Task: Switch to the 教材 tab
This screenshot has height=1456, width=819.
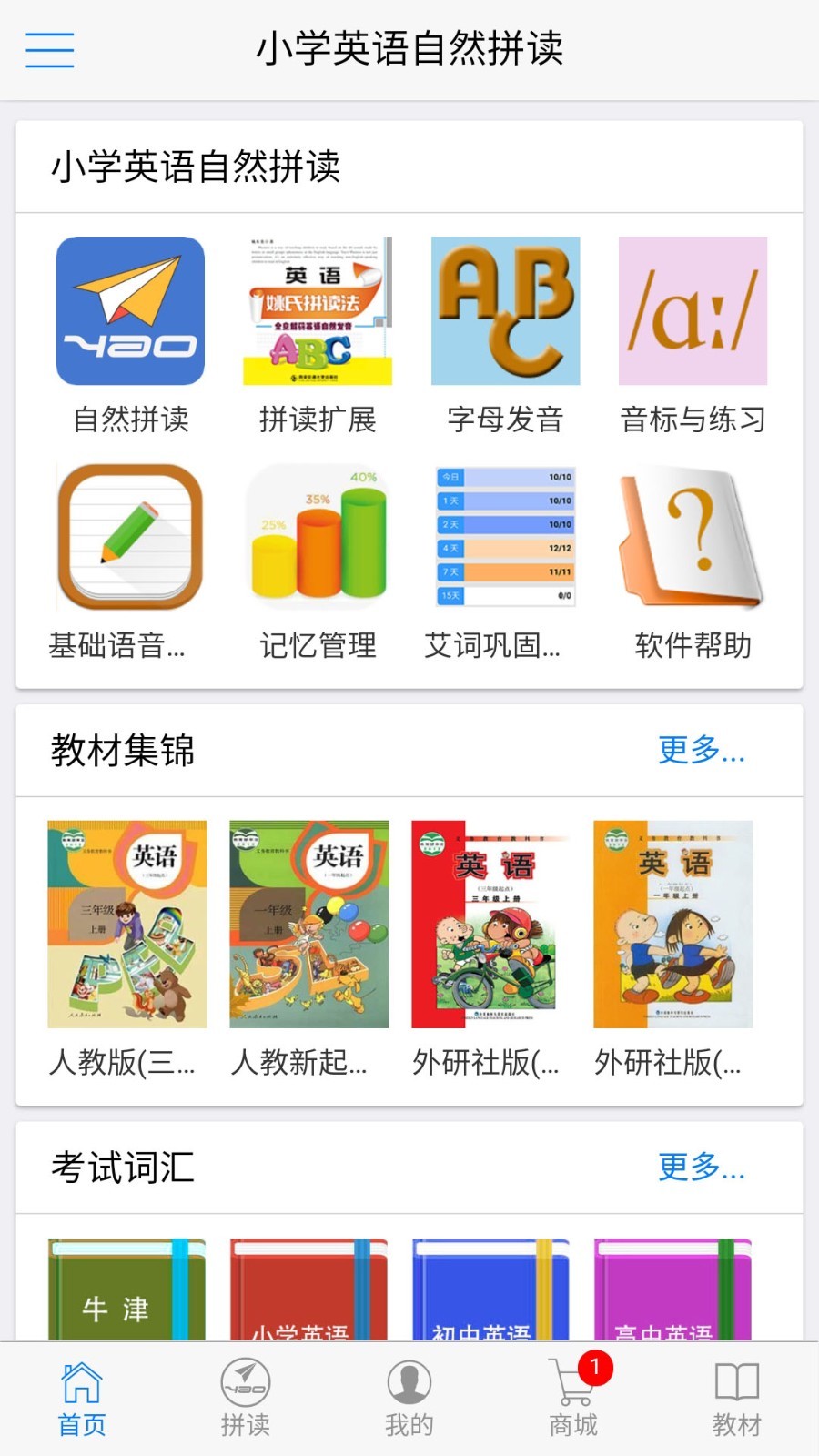Action: (737, 1398)
